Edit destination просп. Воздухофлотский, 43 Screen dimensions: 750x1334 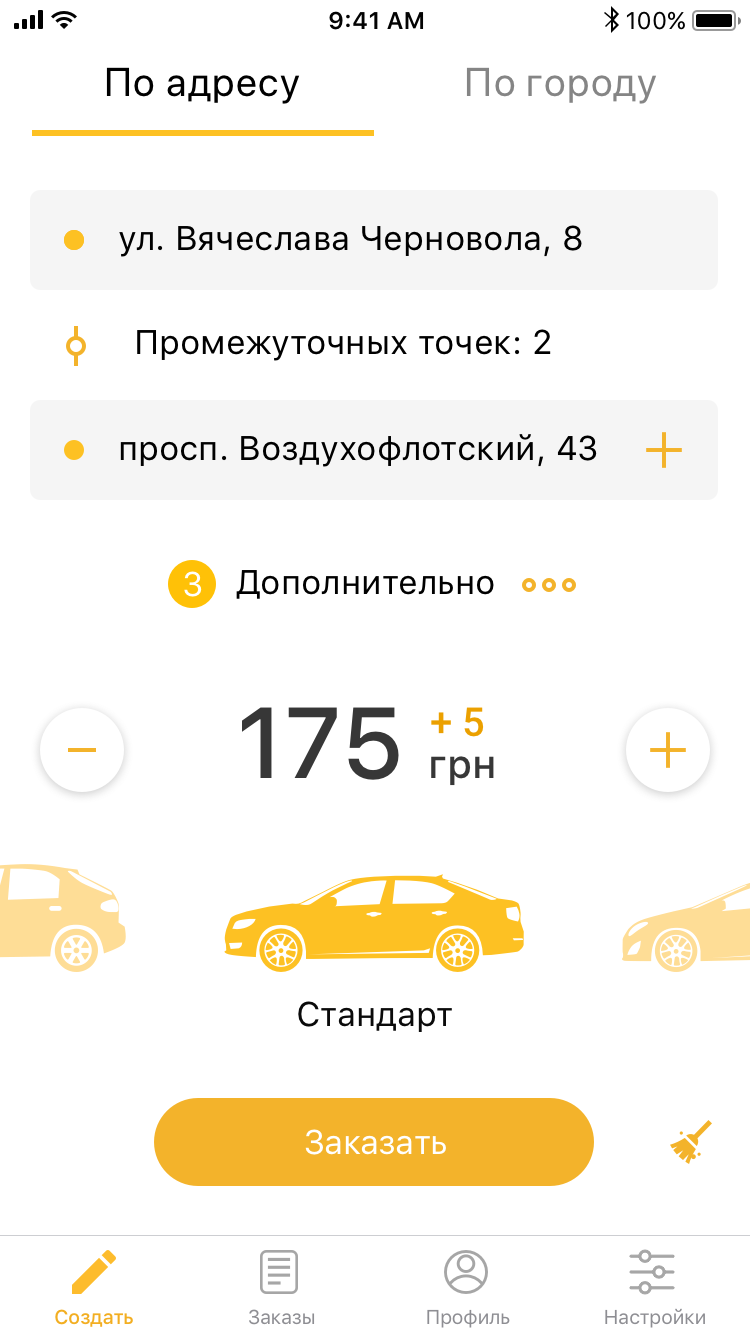tap(357, 450)
